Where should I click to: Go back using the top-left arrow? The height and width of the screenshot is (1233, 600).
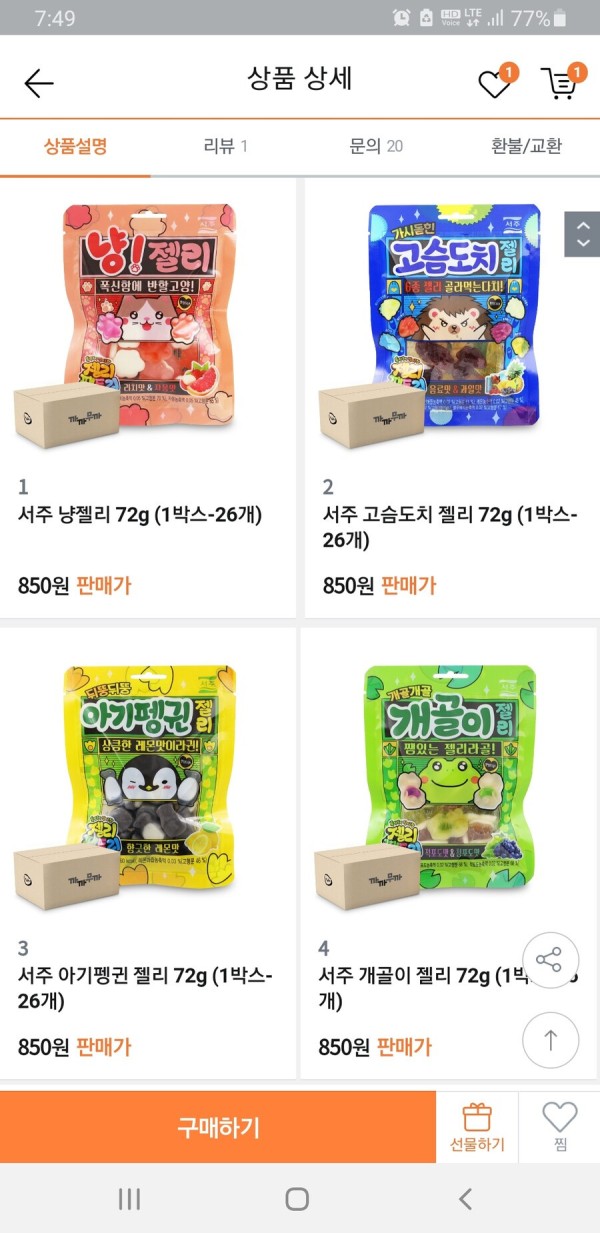[39, 83]
